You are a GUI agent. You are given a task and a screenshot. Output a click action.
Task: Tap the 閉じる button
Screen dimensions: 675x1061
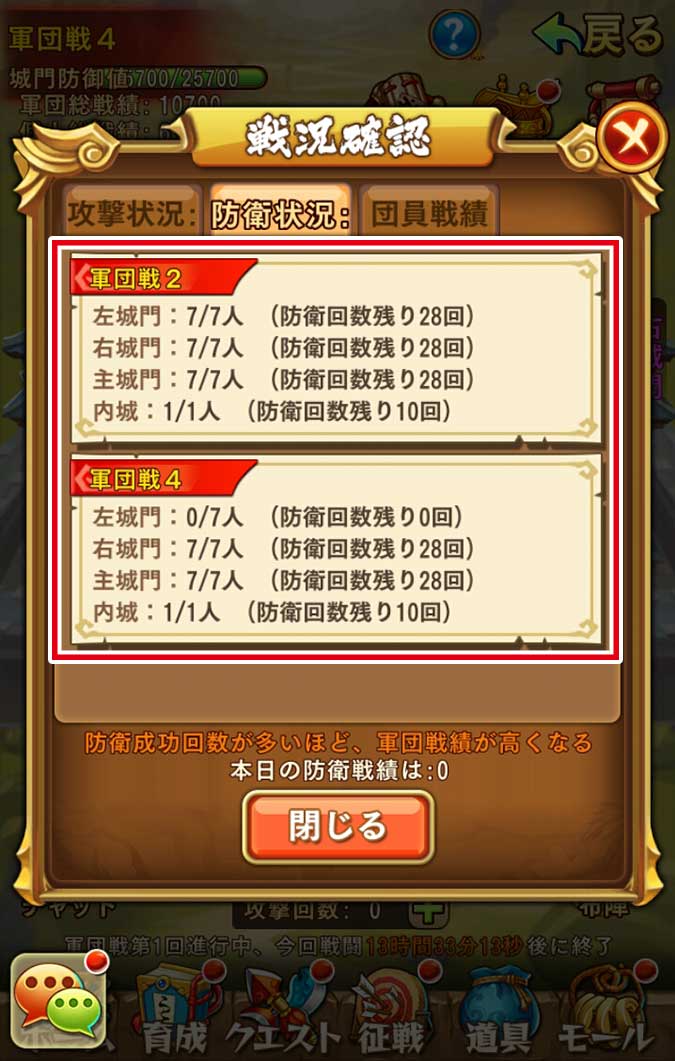click(338, 827)
